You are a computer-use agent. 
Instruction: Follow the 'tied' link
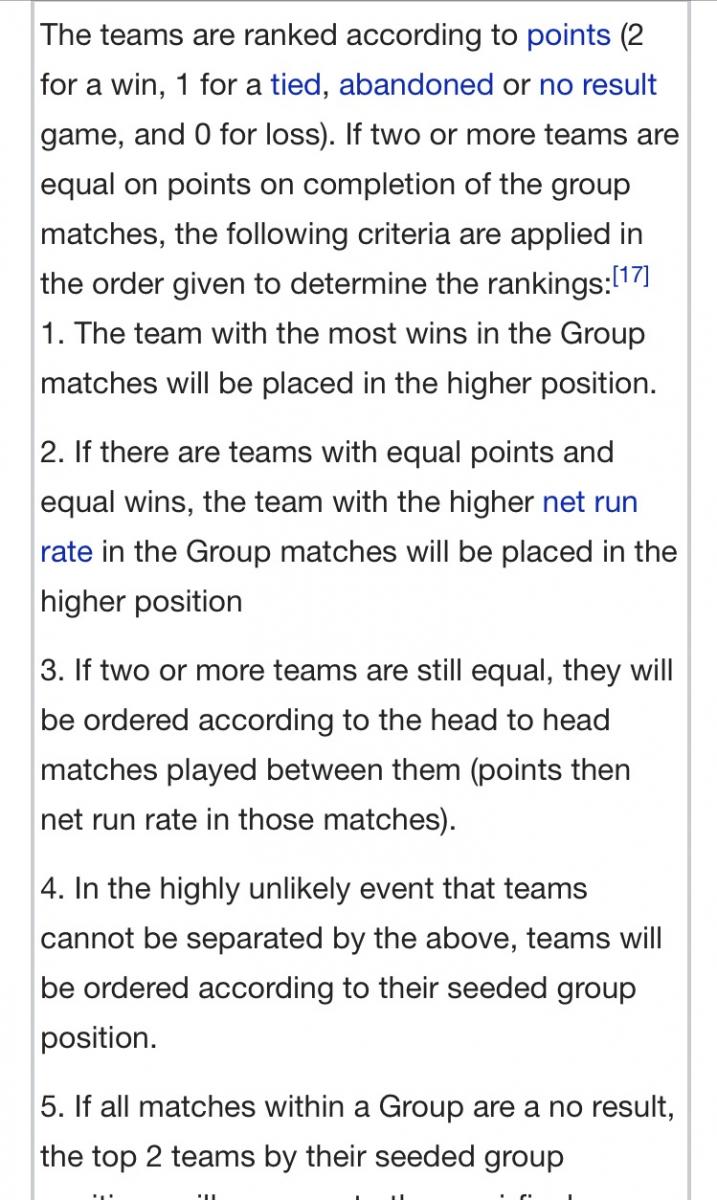296,85
